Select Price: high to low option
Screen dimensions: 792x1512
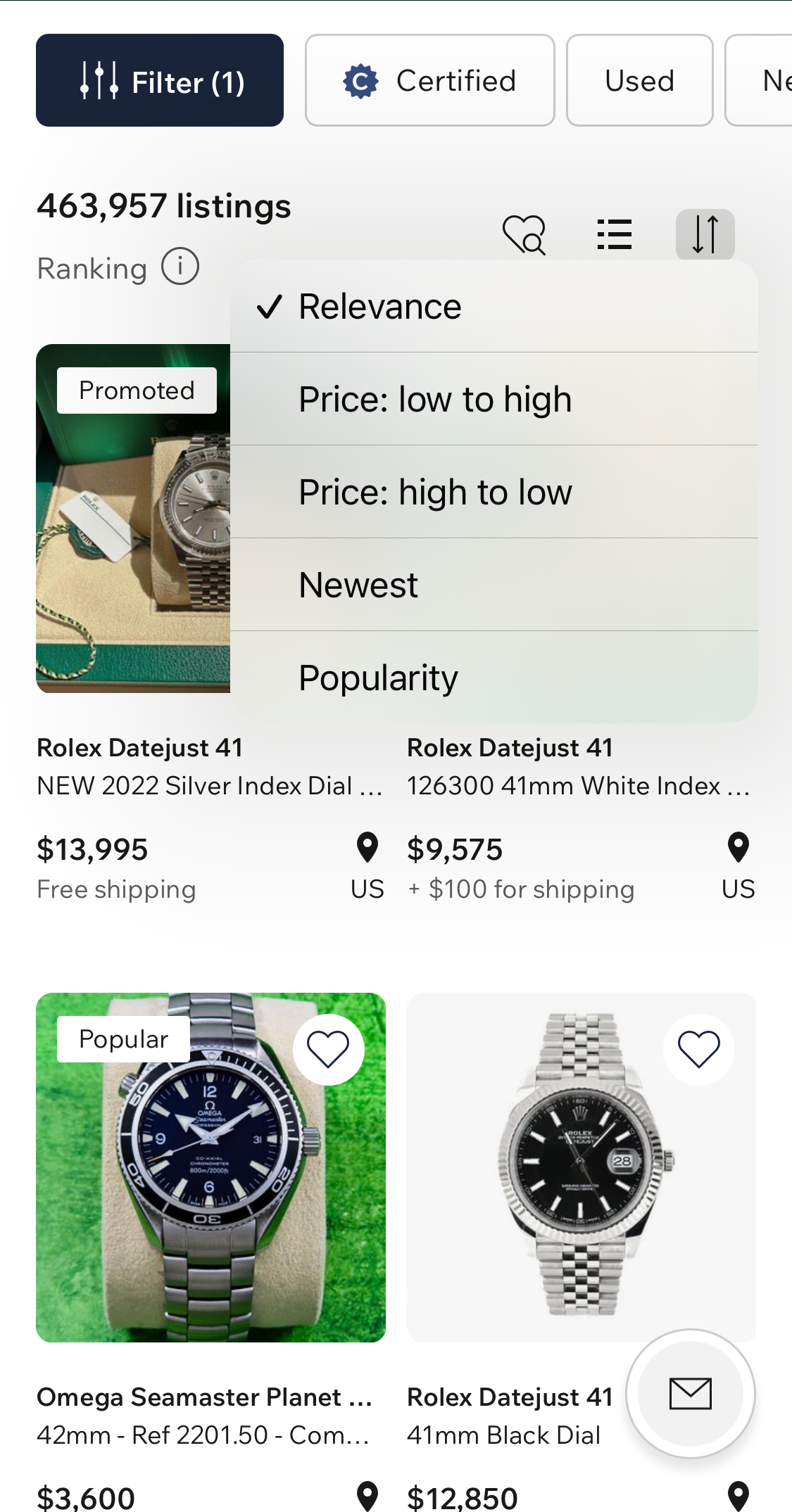(435, 491)
